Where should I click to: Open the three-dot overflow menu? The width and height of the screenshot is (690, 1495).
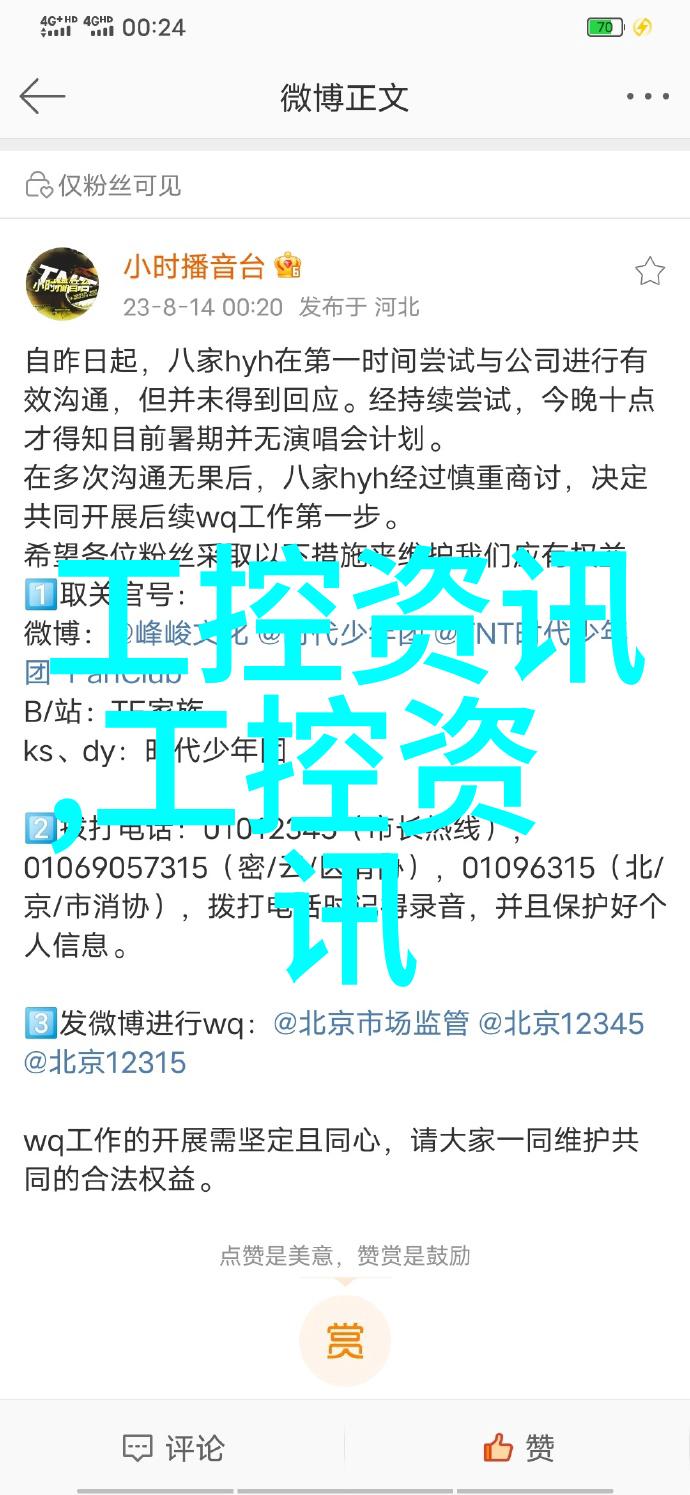click(x=647, y=97)
